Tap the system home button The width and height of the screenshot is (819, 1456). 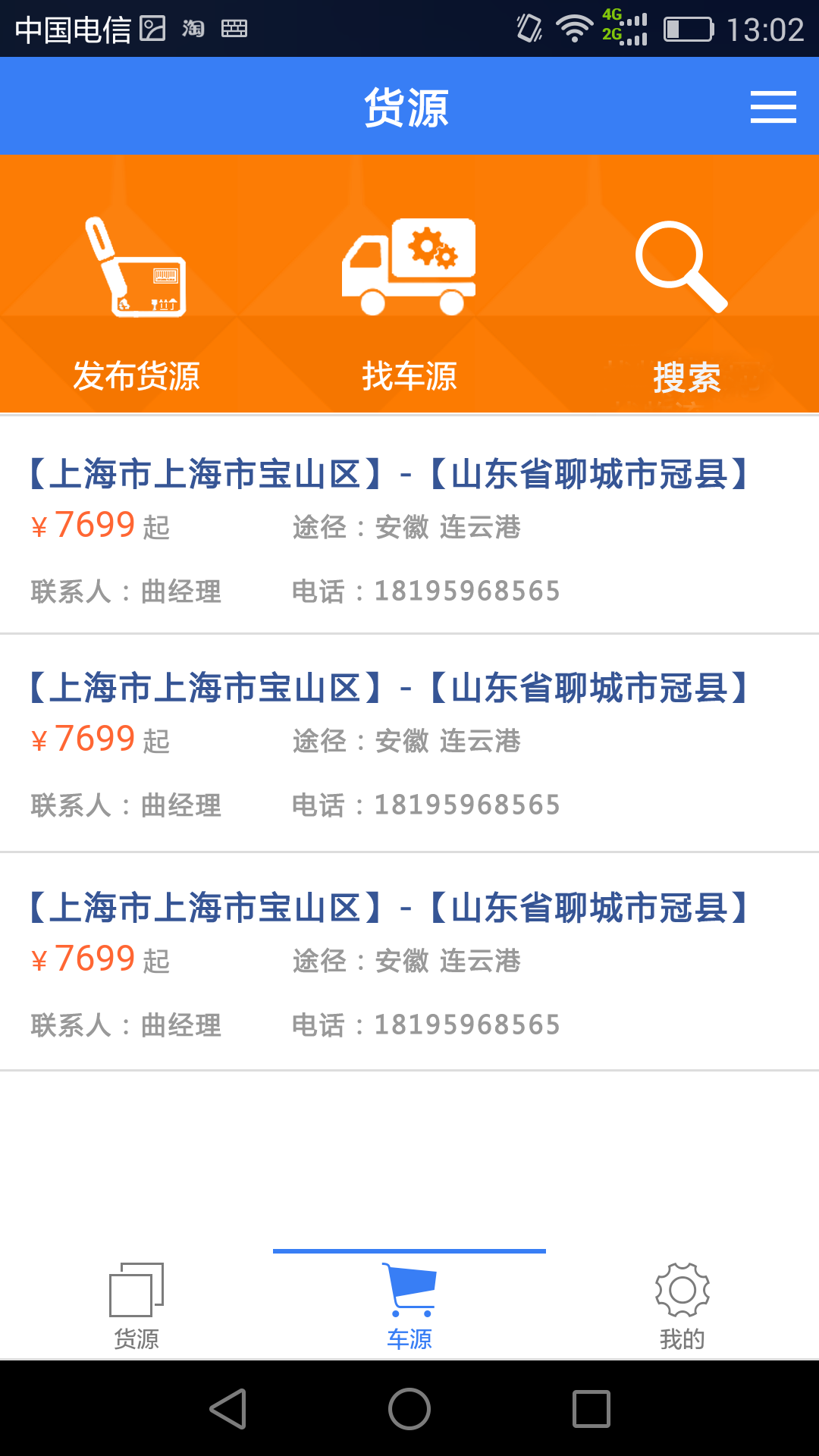409,1409
